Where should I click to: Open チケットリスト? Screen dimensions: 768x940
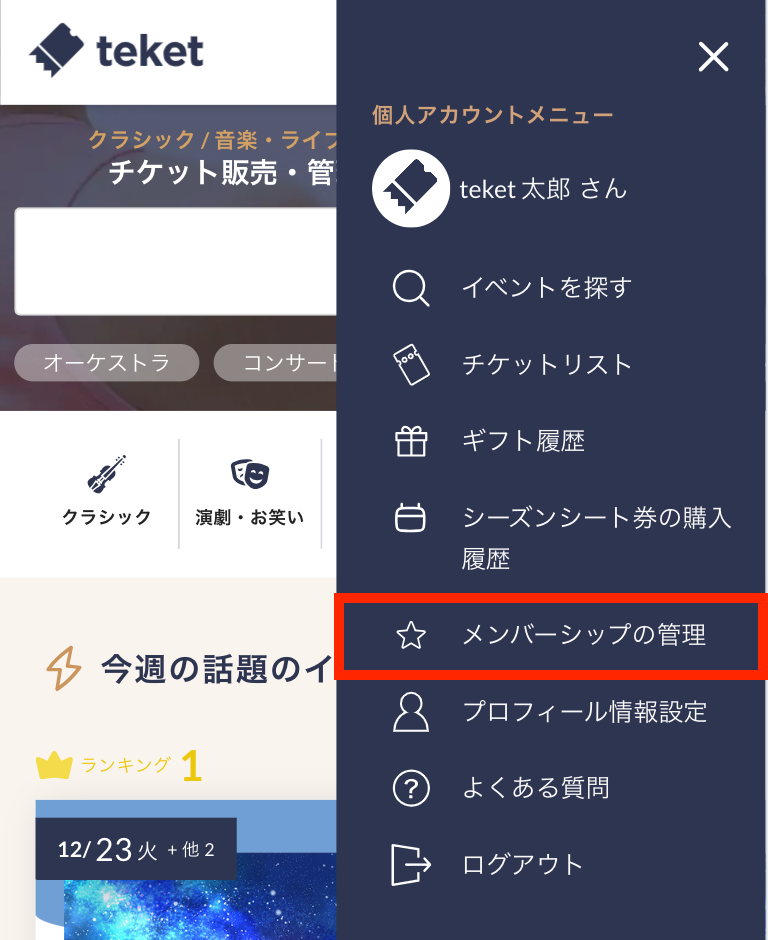coord(546,365)
